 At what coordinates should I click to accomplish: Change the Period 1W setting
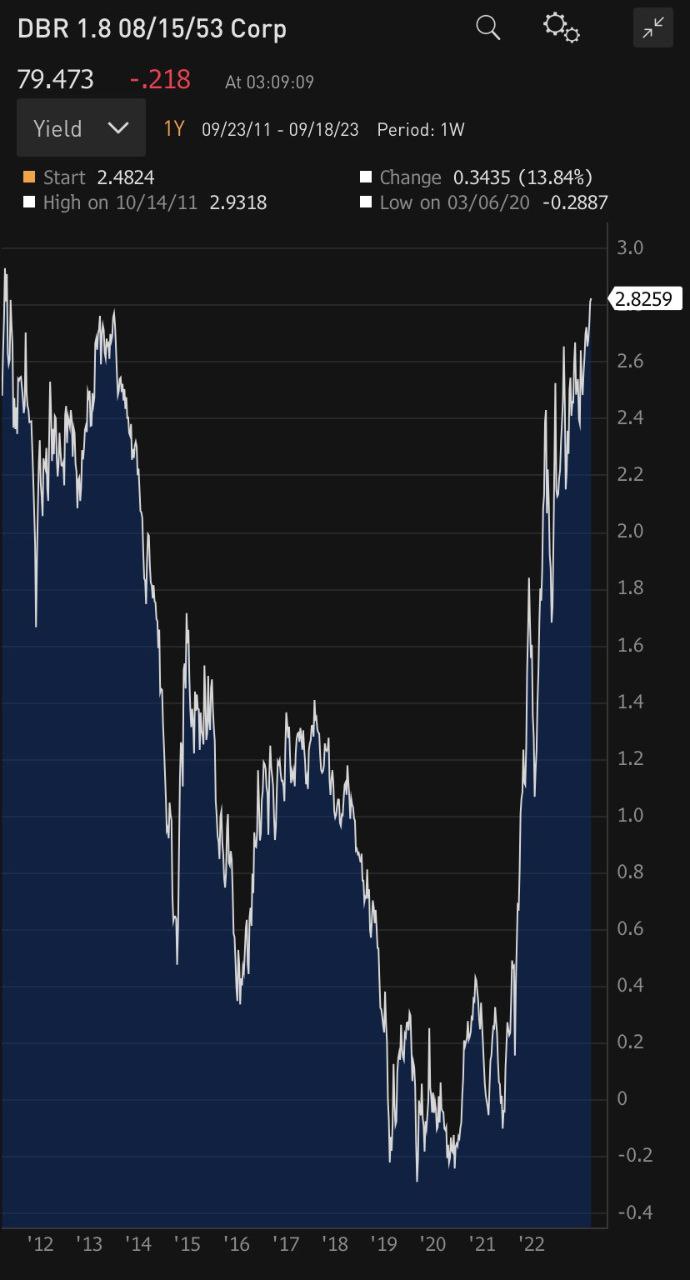coord(420,129)
